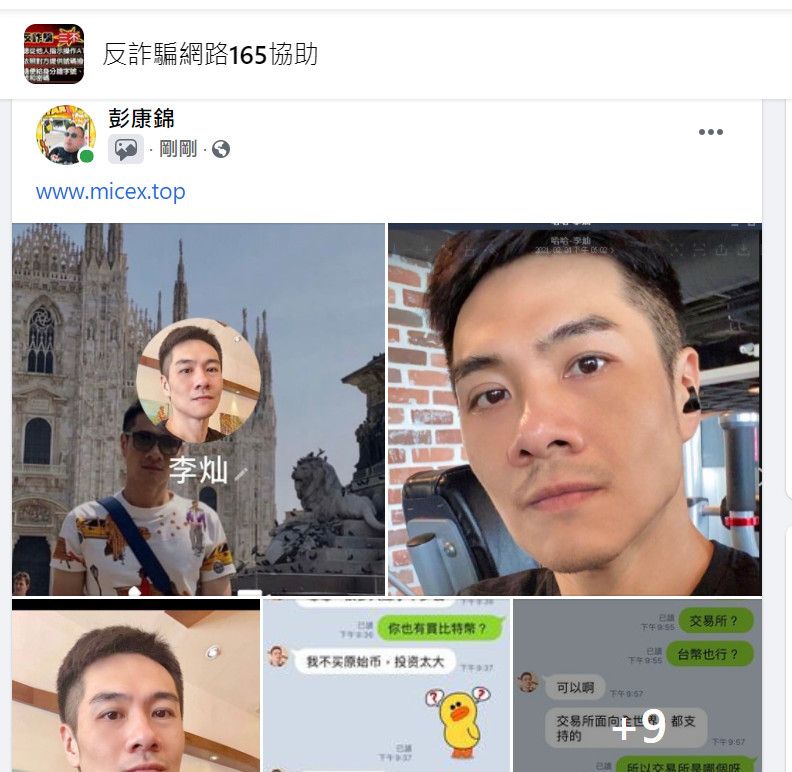
Task: Open the www.micex.top link
Action: [110, 192]
